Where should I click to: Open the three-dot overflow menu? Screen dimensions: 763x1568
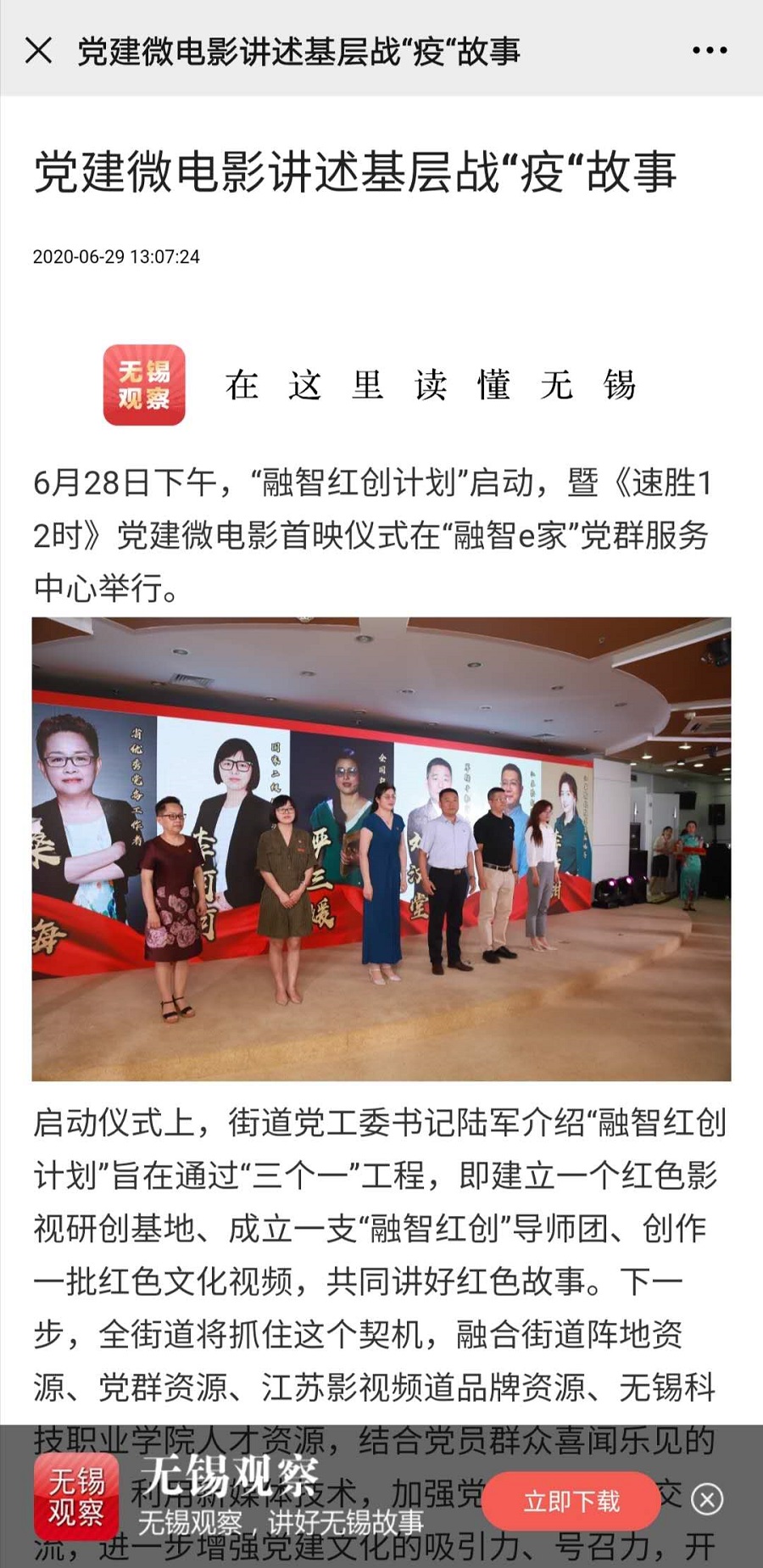pos(709,51)
